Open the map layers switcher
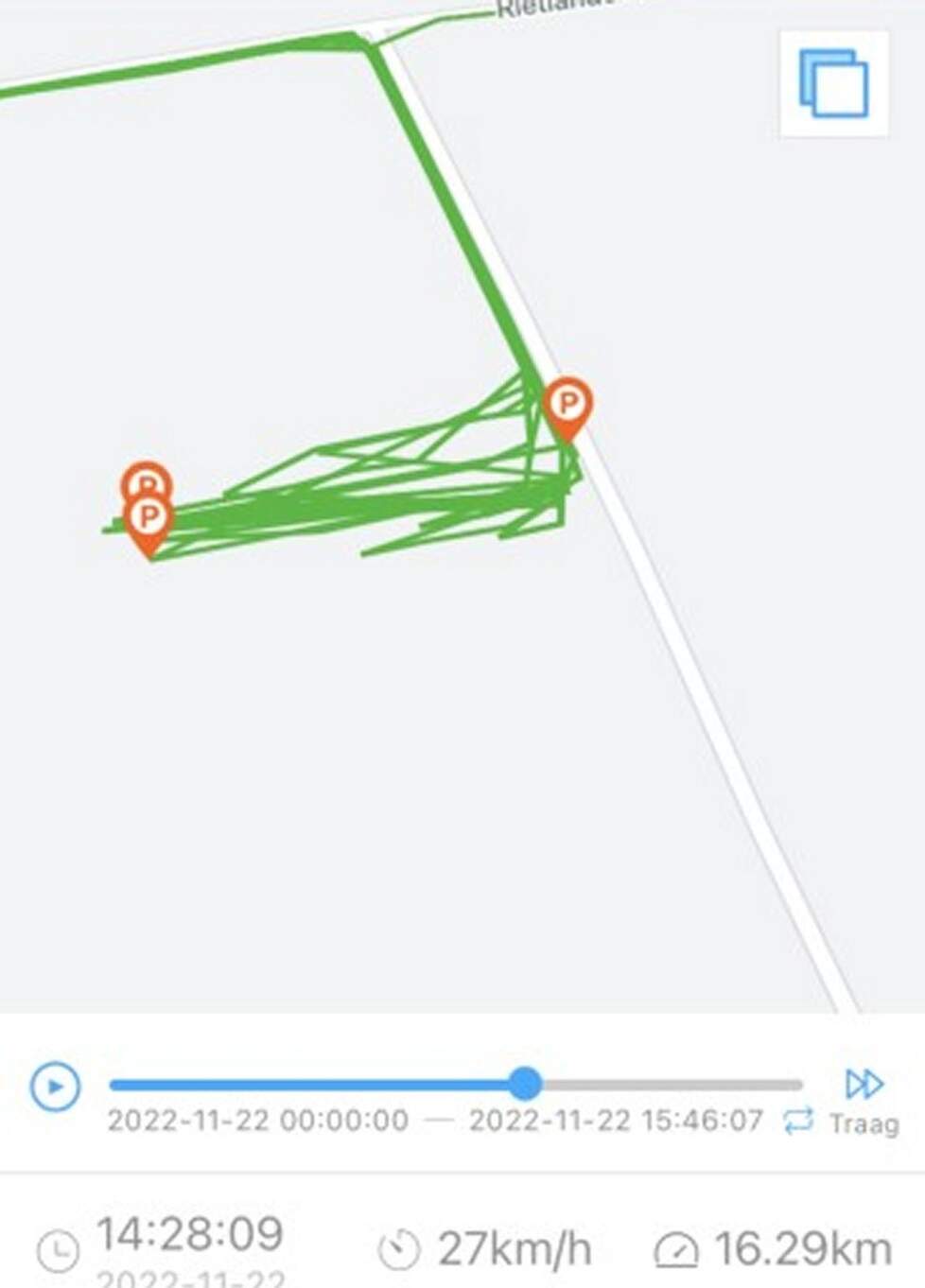This screenshot has height=1288, width=925. [833, 83]
